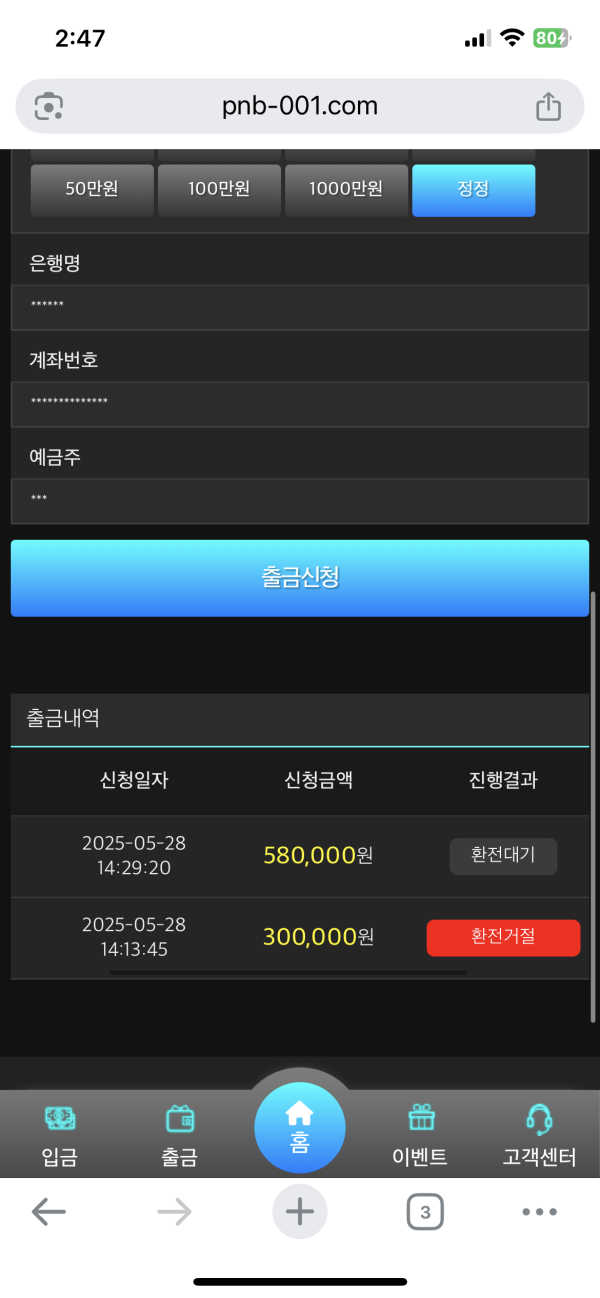Focus the 은행명 field
Viewport: 600px width, 1298px height.
pyautogui.click(x=300, y=307)
